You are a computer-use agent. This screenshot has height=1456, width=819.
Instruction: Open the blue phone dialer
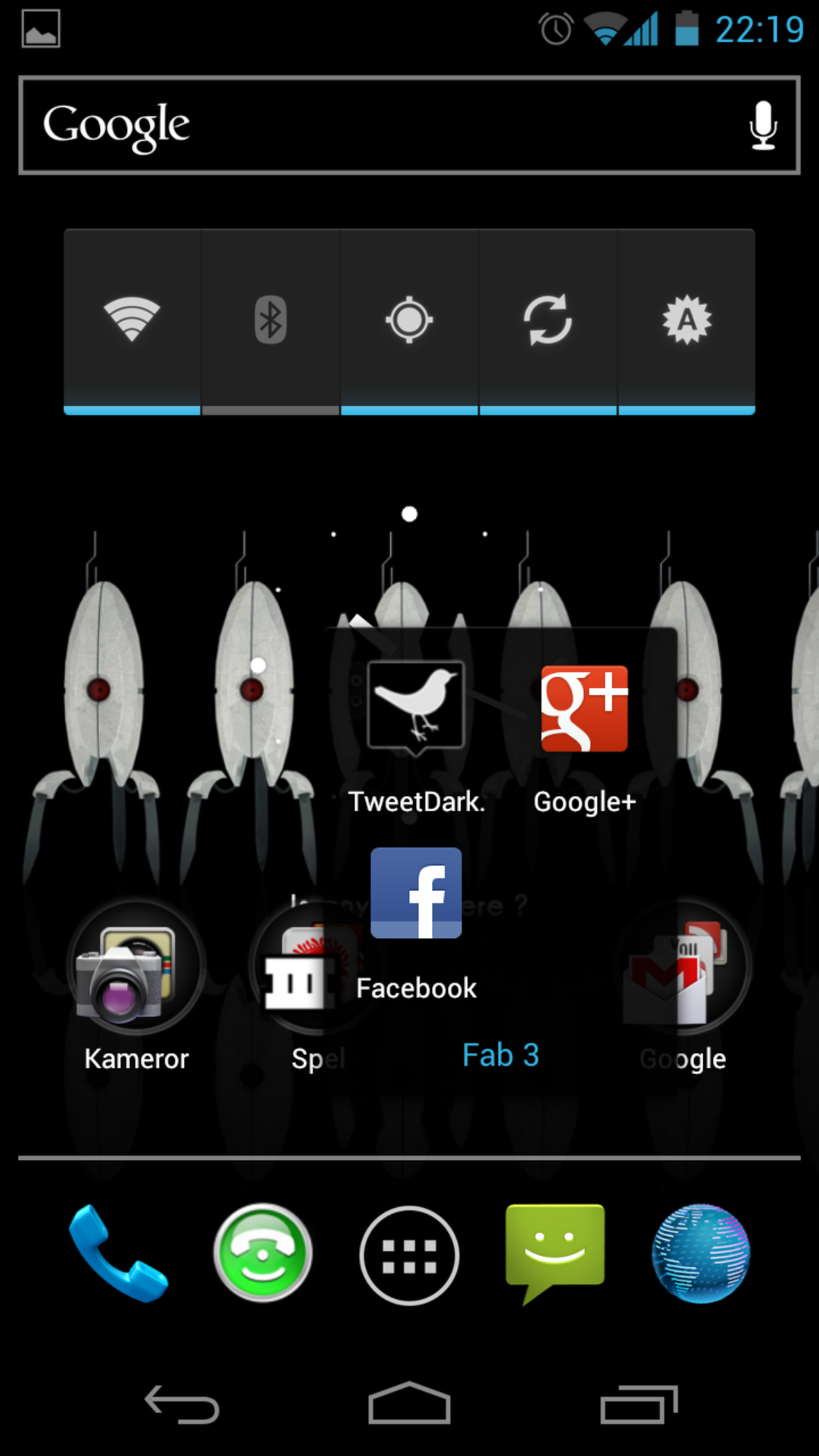(118, 1254)
